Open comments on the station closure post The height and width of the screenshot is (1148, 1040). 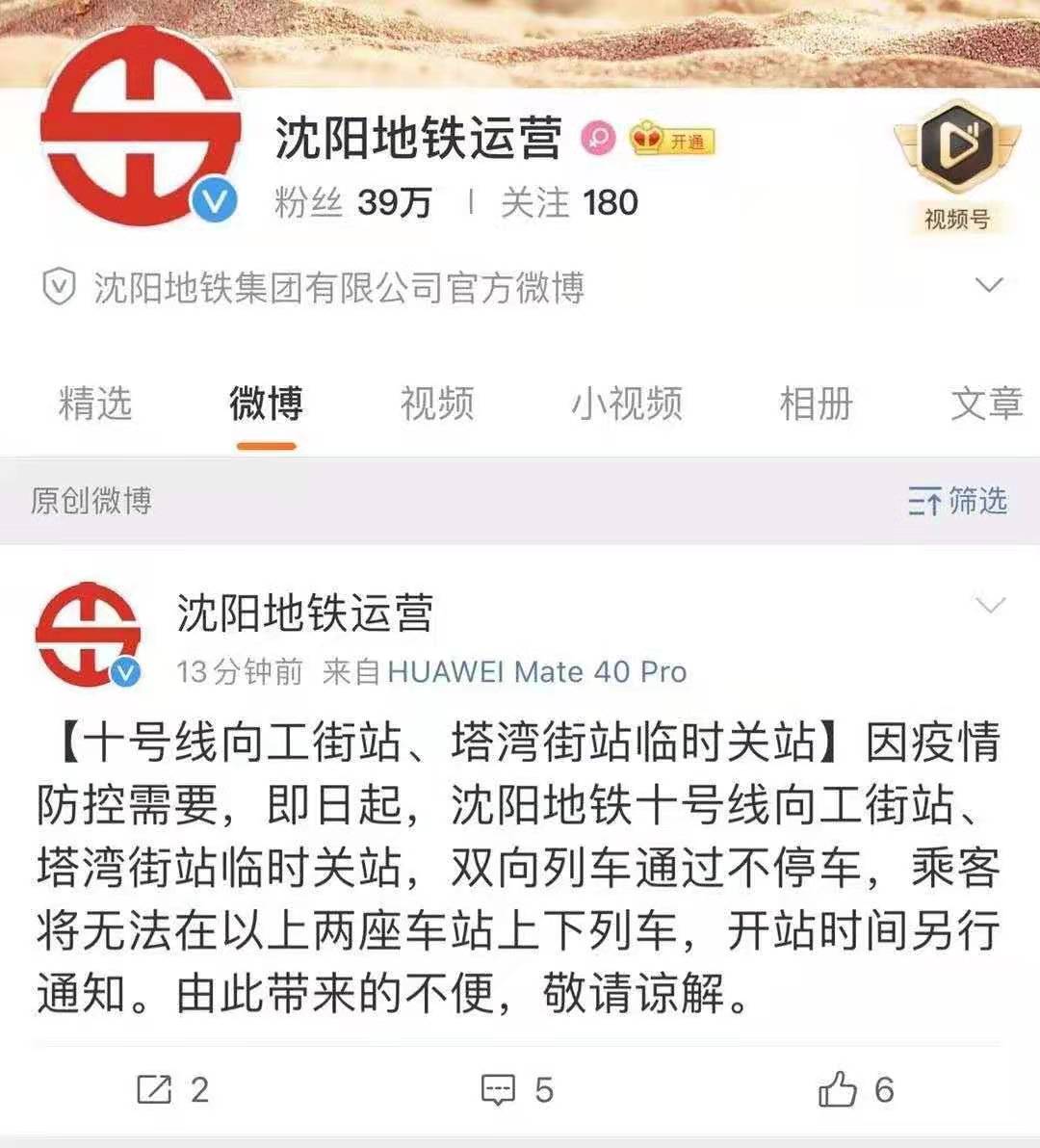pyautogui.click(x=517, y=1089)
